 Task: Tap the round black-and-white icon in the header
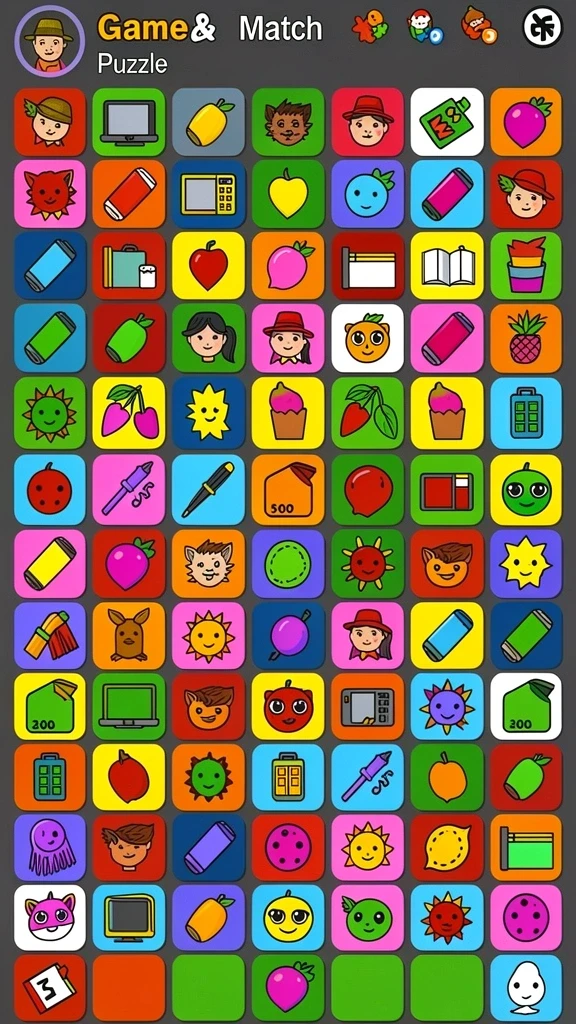point(543,27)
